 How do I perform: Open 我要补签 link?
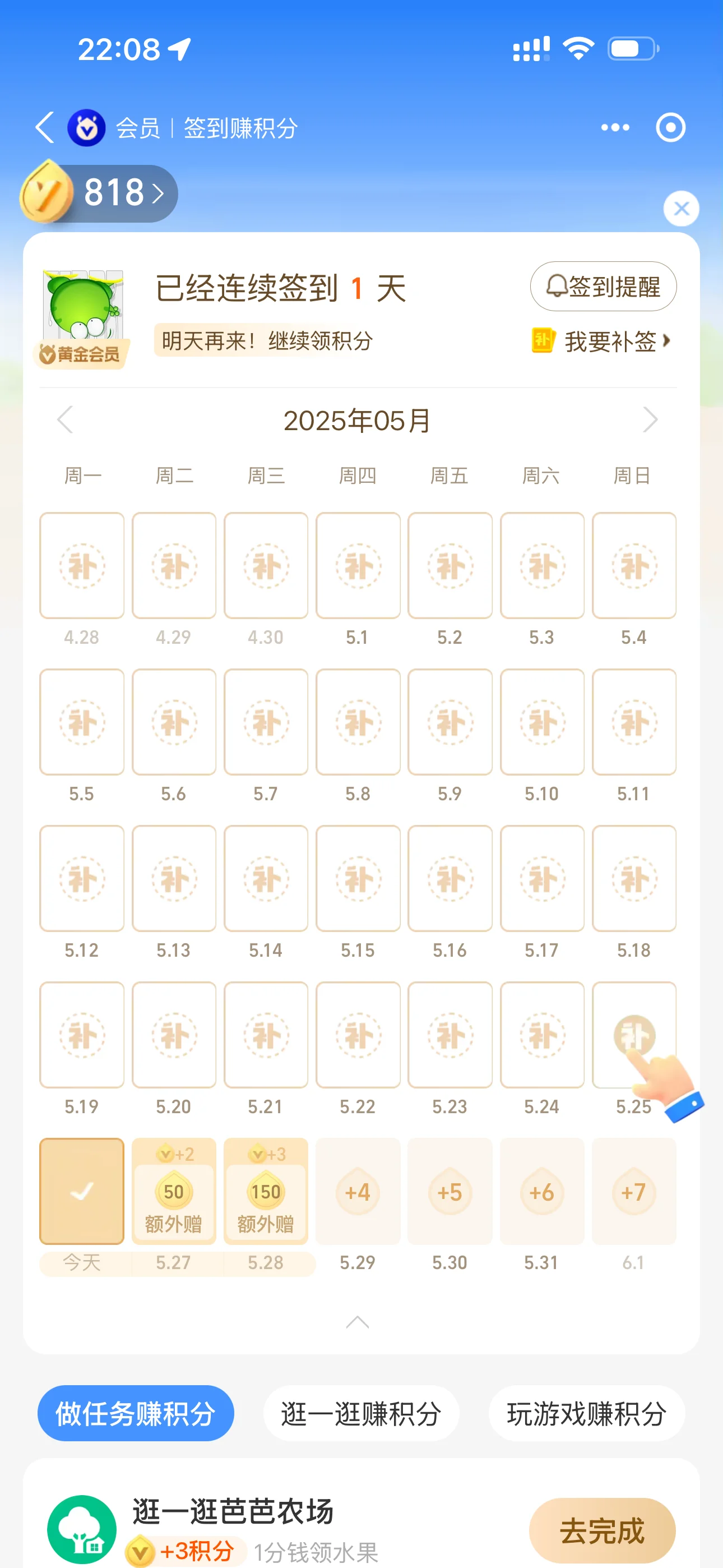coord(612,342)
